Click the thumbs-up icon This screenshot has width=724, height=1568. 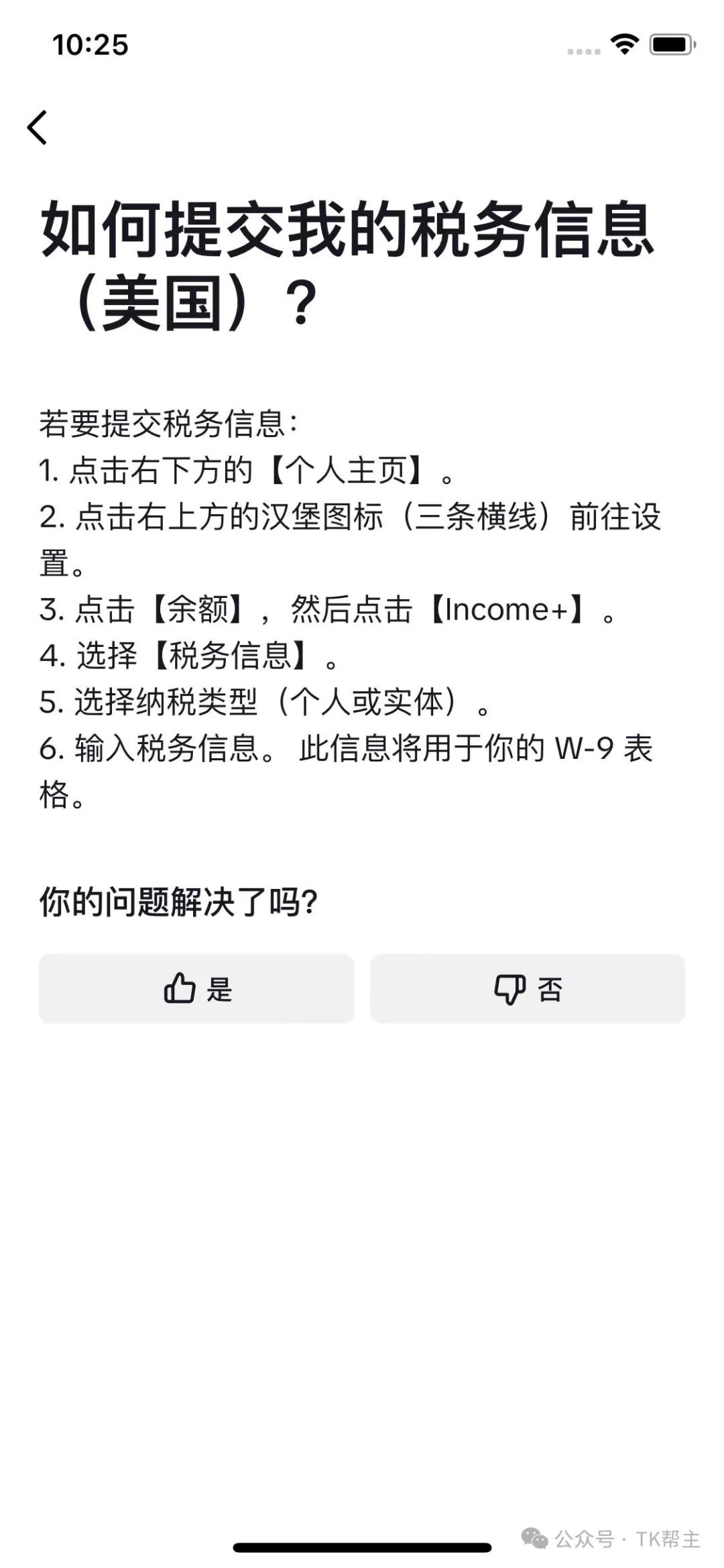181,988
